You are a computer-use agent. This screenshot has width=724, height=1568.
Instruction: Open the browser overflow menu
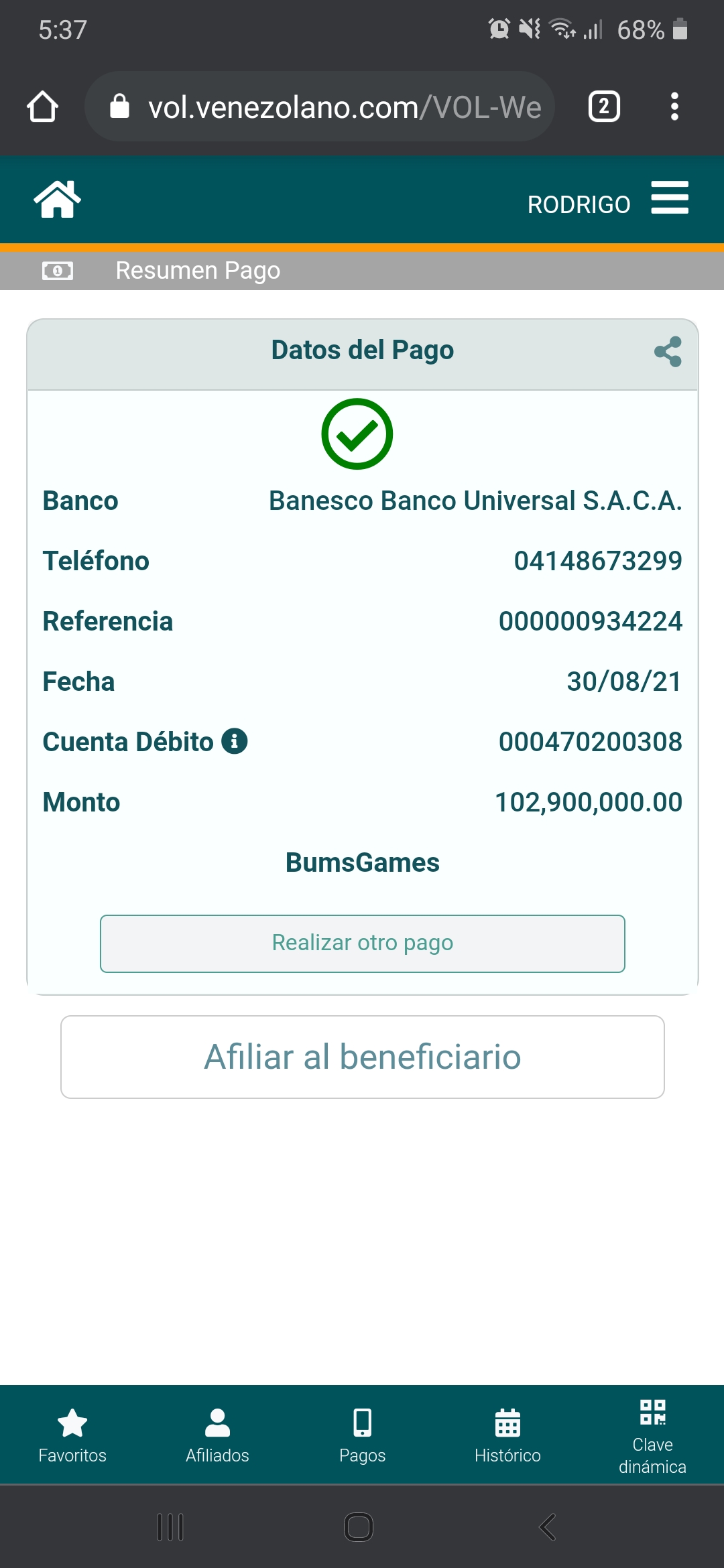[x=674, y=107]
